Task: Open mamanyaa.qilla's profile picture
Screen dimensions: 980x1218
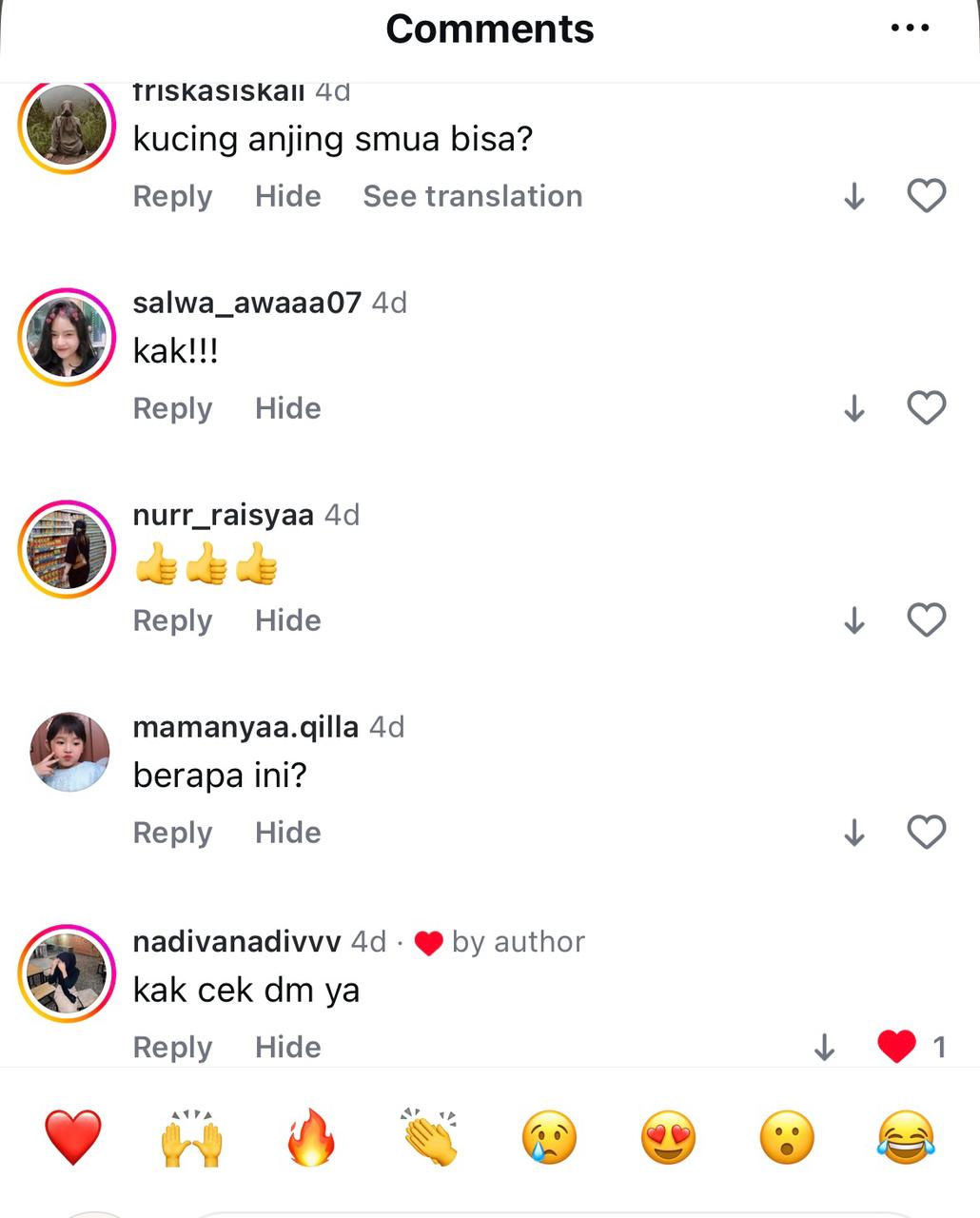Action: (x=69, y=752)
